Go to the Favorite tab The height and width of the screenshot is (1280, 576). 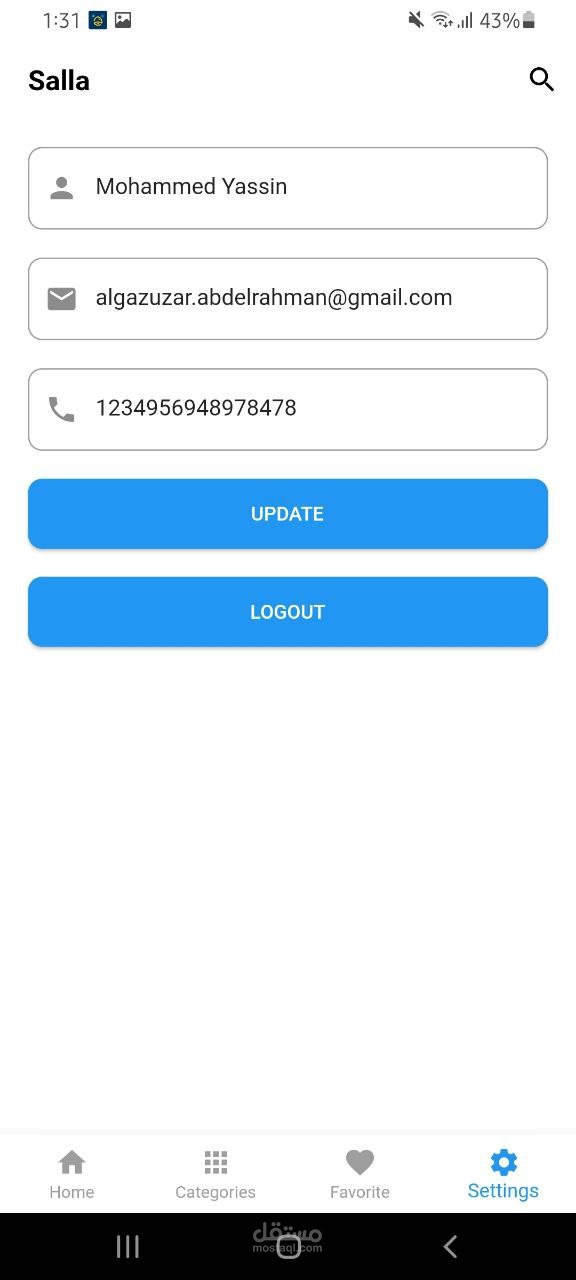pos(360,1174)
